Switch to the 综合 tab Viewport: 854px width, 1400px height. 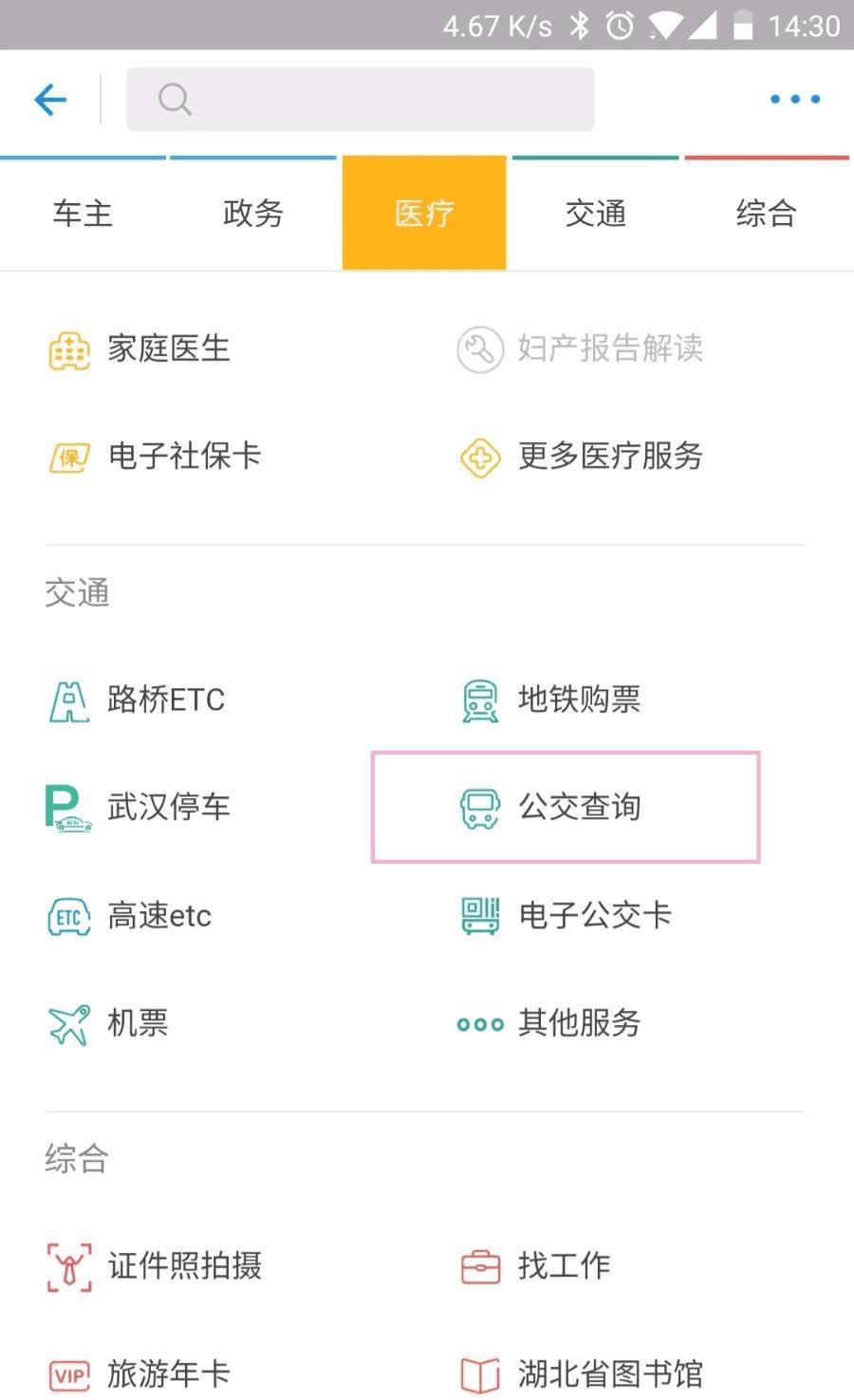point(766,214)
